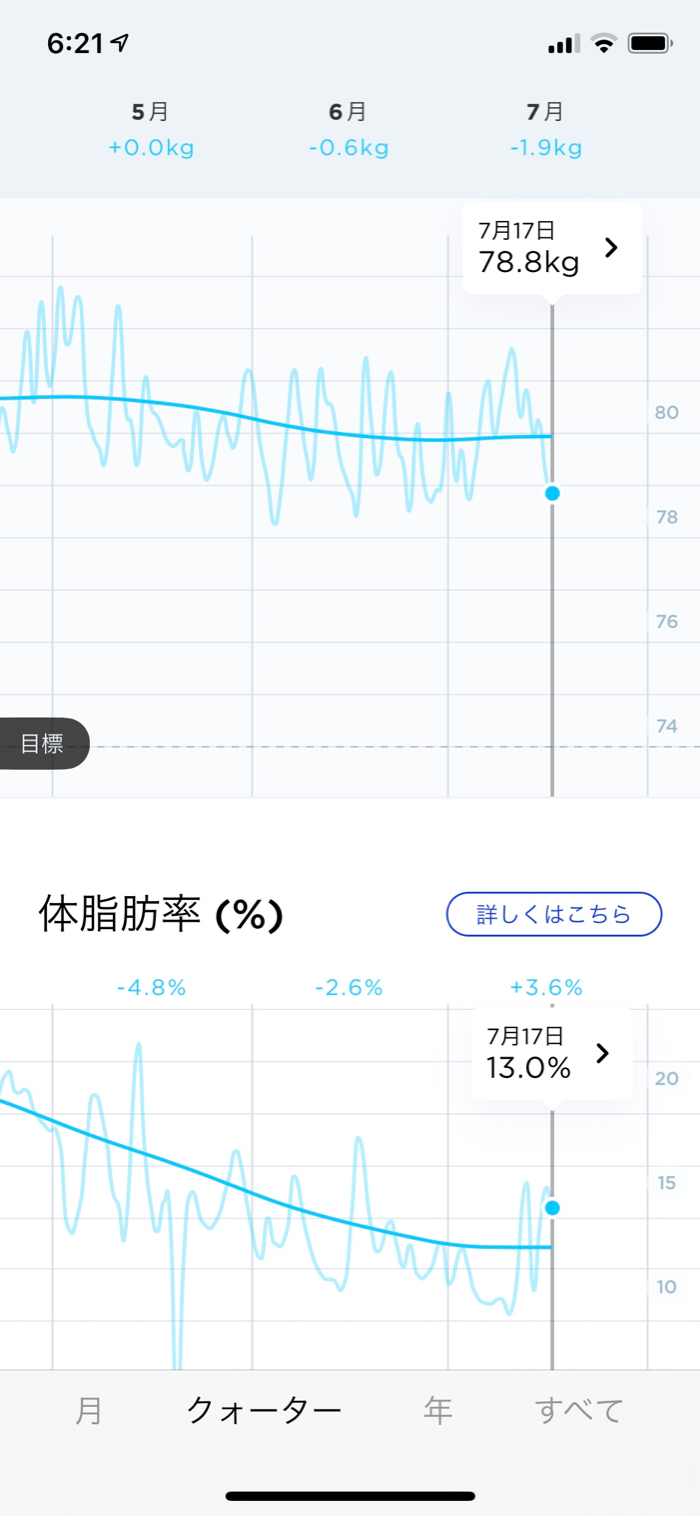
Task: Show すべて time range
Action: tap(579, 1411)
